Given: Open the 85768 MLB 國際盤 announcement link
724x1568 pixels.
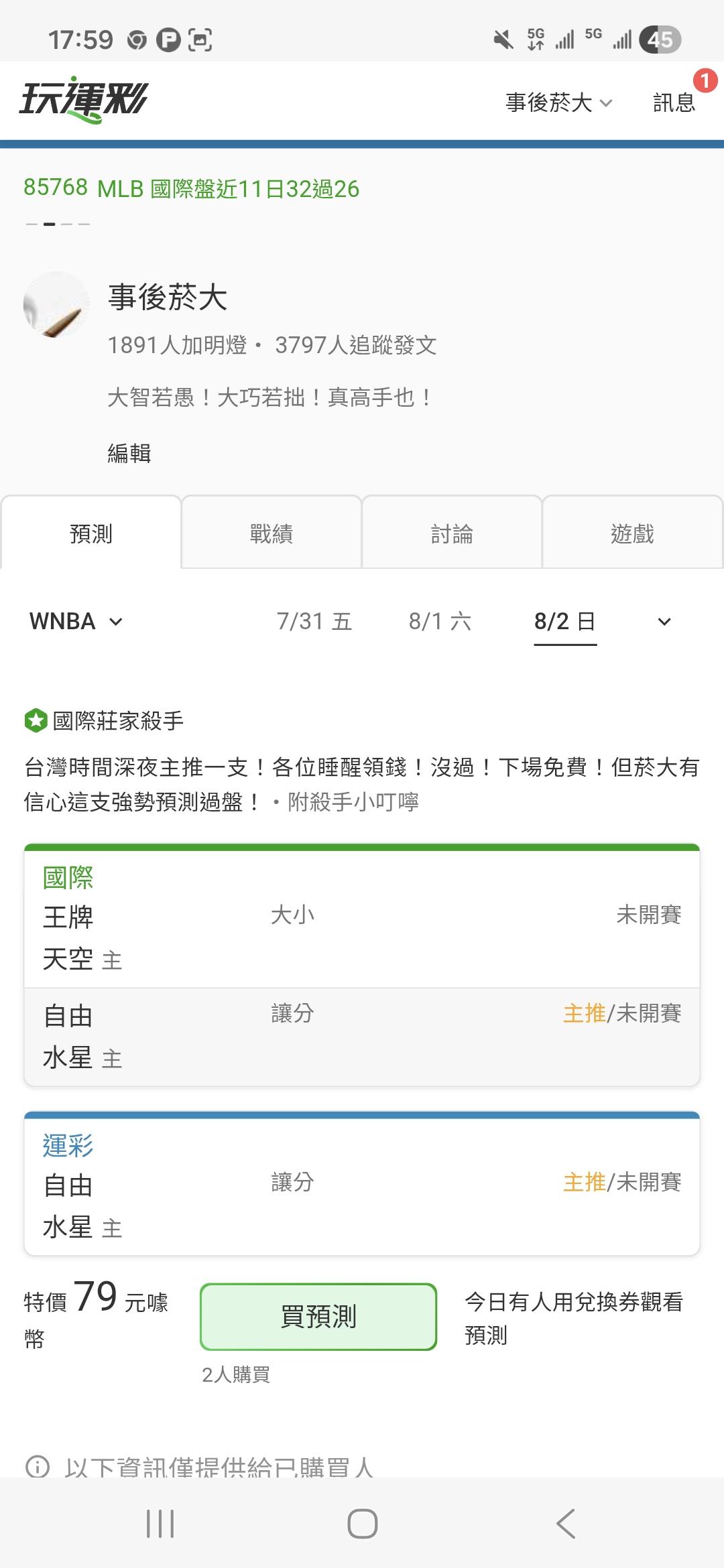Looking at the screenshot, I should 192,188.
